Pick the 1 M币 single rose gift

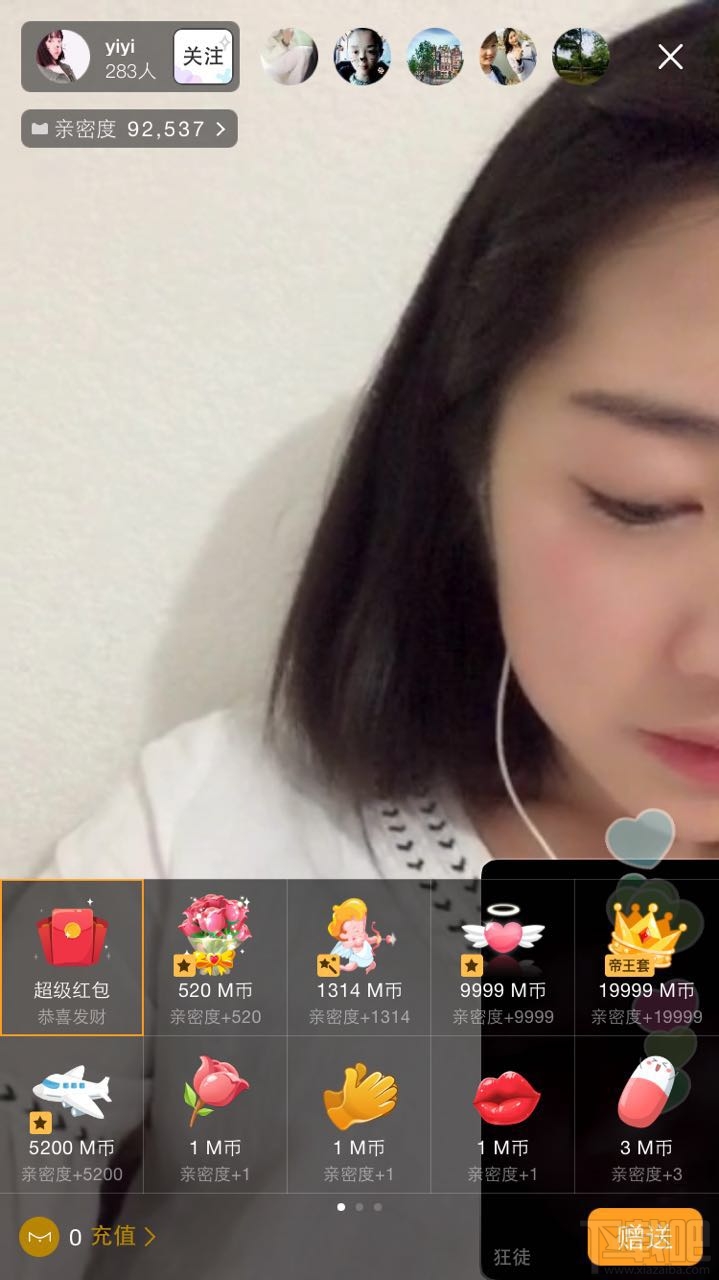tap(215, 1114)
